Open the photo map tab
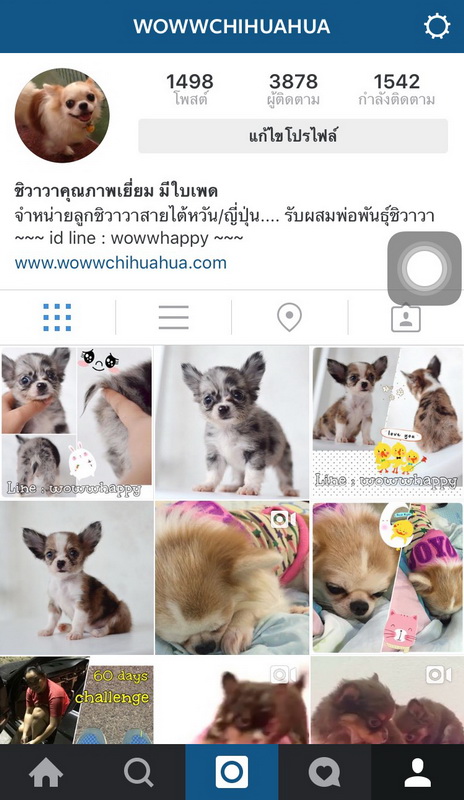464x800 pixels. (289, 317)
